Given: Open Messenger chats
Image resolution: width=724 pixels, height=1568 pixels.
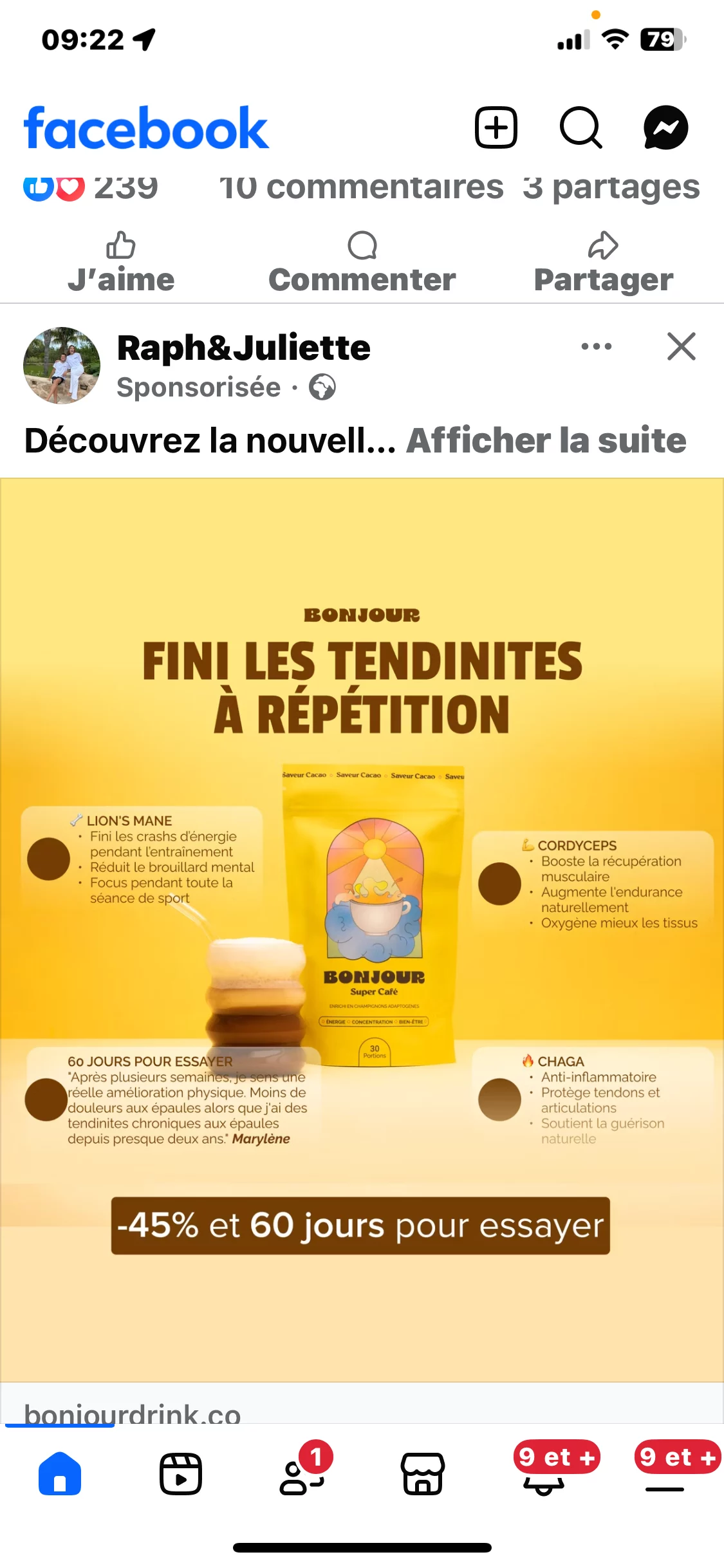Looking at the screenshot, I should coord(665,127).
